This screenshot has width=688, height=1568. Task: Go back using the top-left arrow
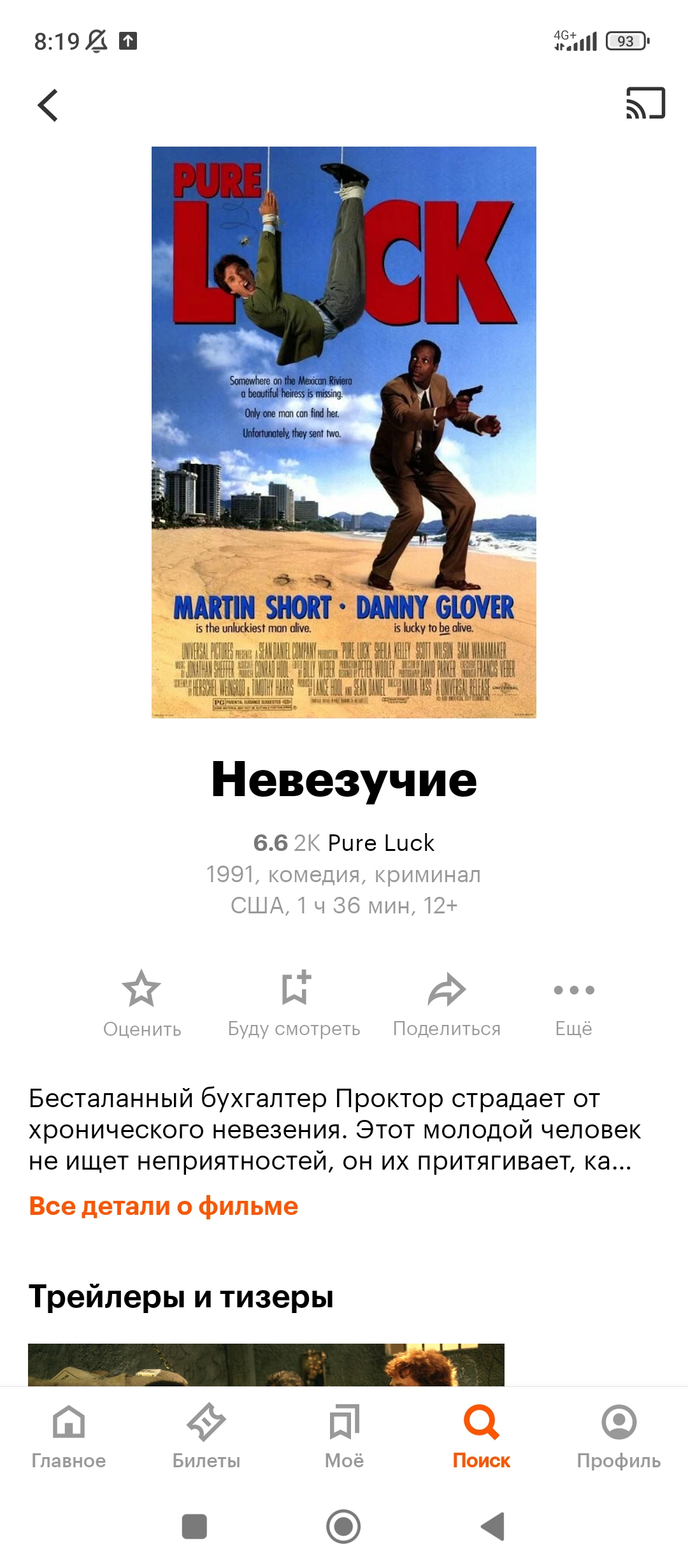(48, 105)
